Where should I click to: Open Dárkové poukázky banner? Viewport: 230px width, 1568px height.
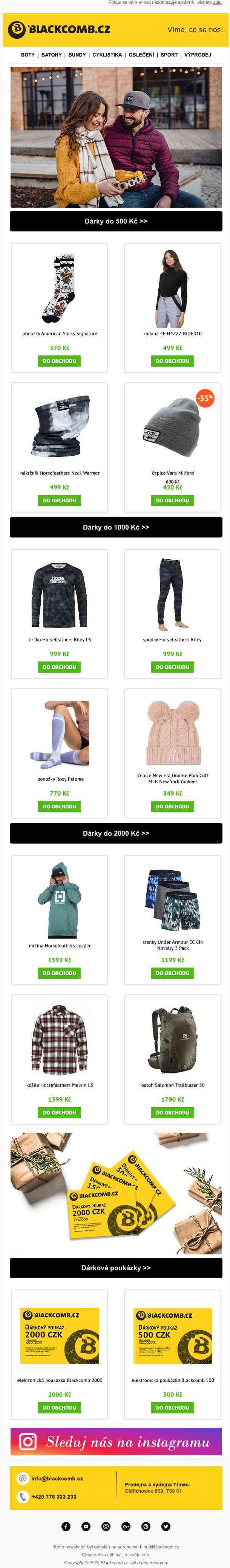116,1268
